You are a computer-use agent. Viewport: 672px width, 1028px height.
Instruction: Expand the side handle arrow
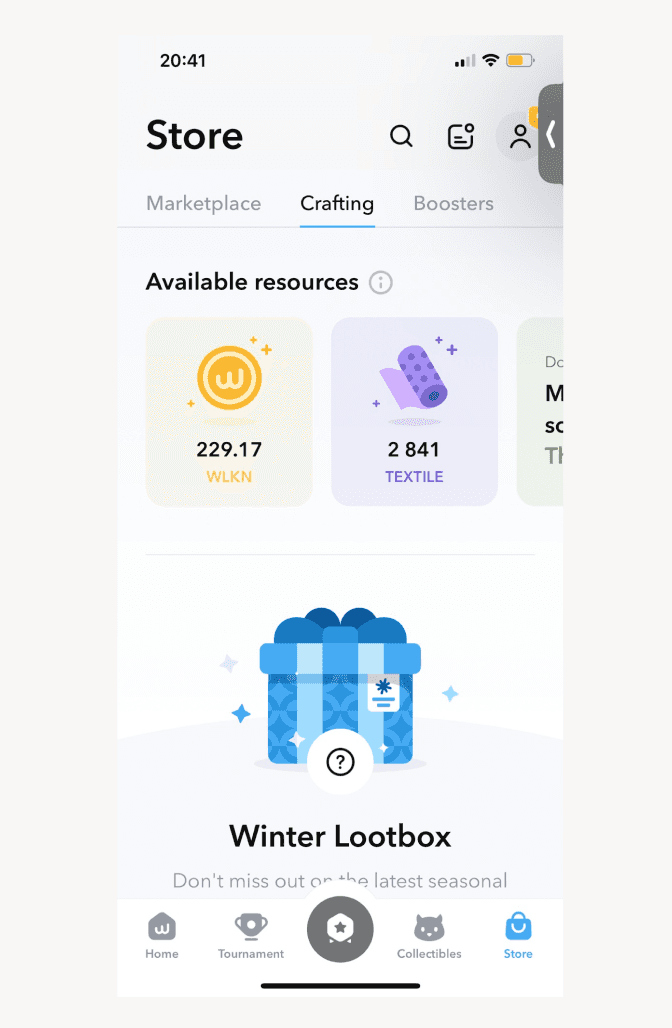(551, 134)
